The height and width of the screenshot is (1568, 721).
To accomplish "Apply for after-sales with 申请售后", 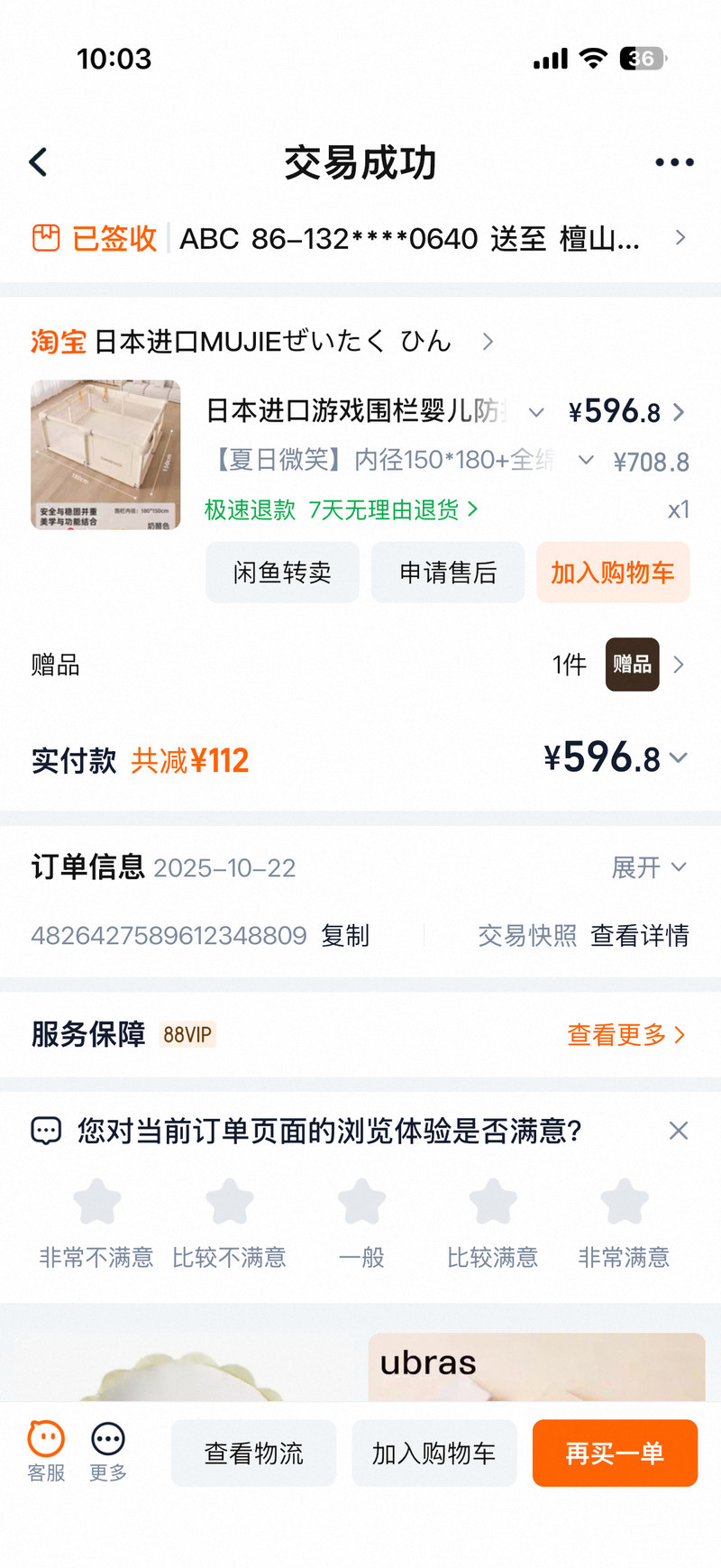I will 448,573.
